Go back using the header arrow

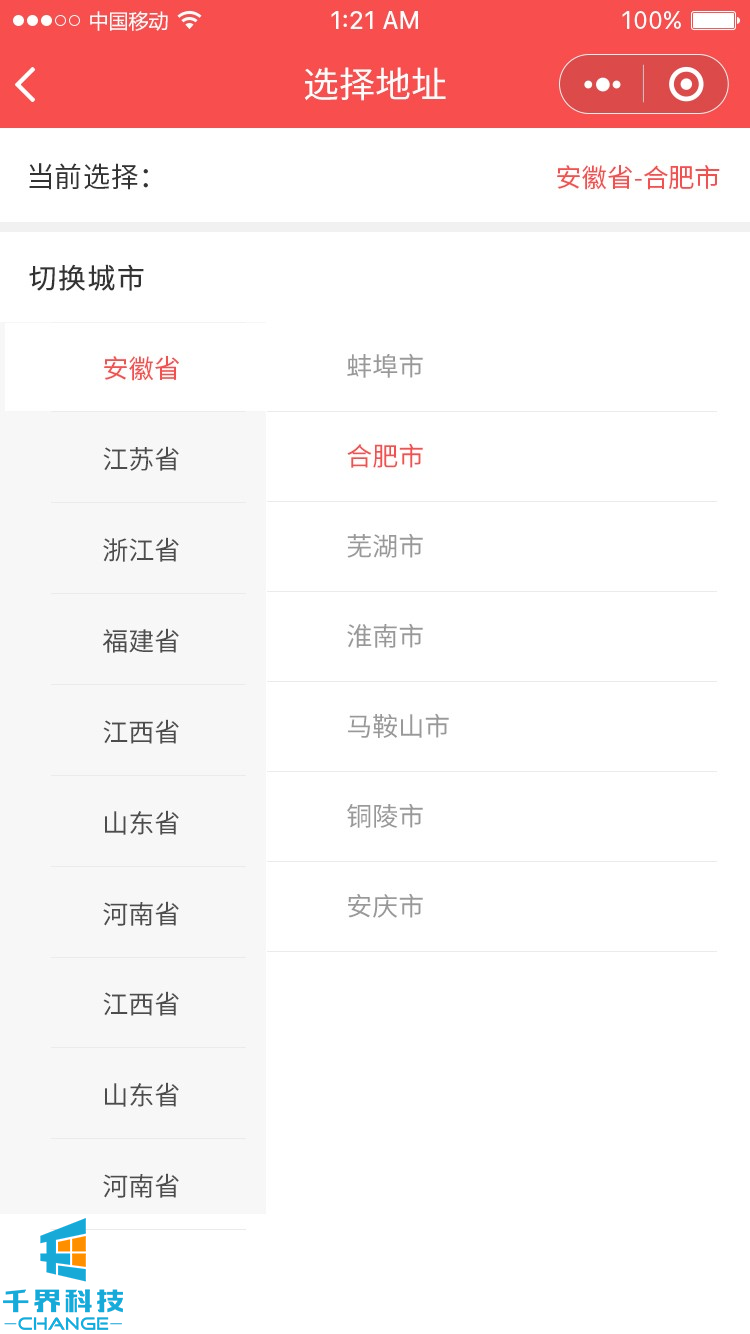click(x=27, y=85)
